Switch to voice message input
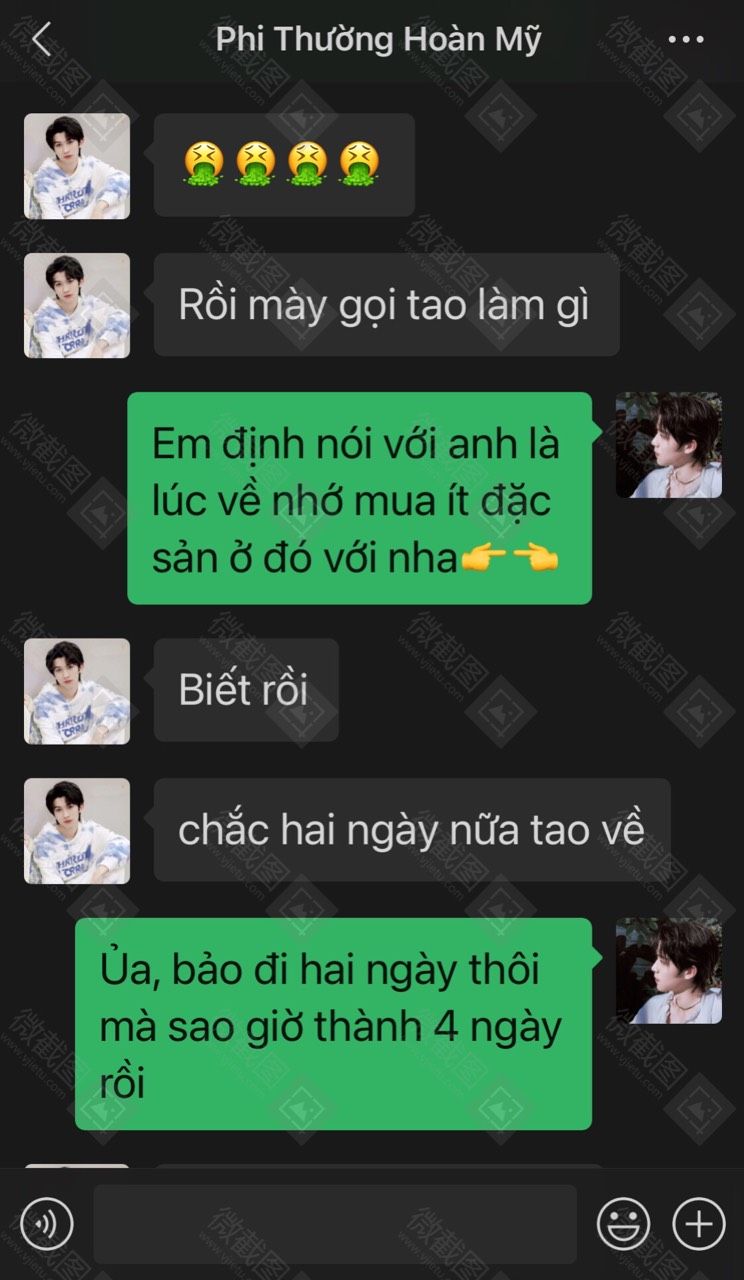Viewport: 744px width, 1280px height. [x=47, y=1223]
